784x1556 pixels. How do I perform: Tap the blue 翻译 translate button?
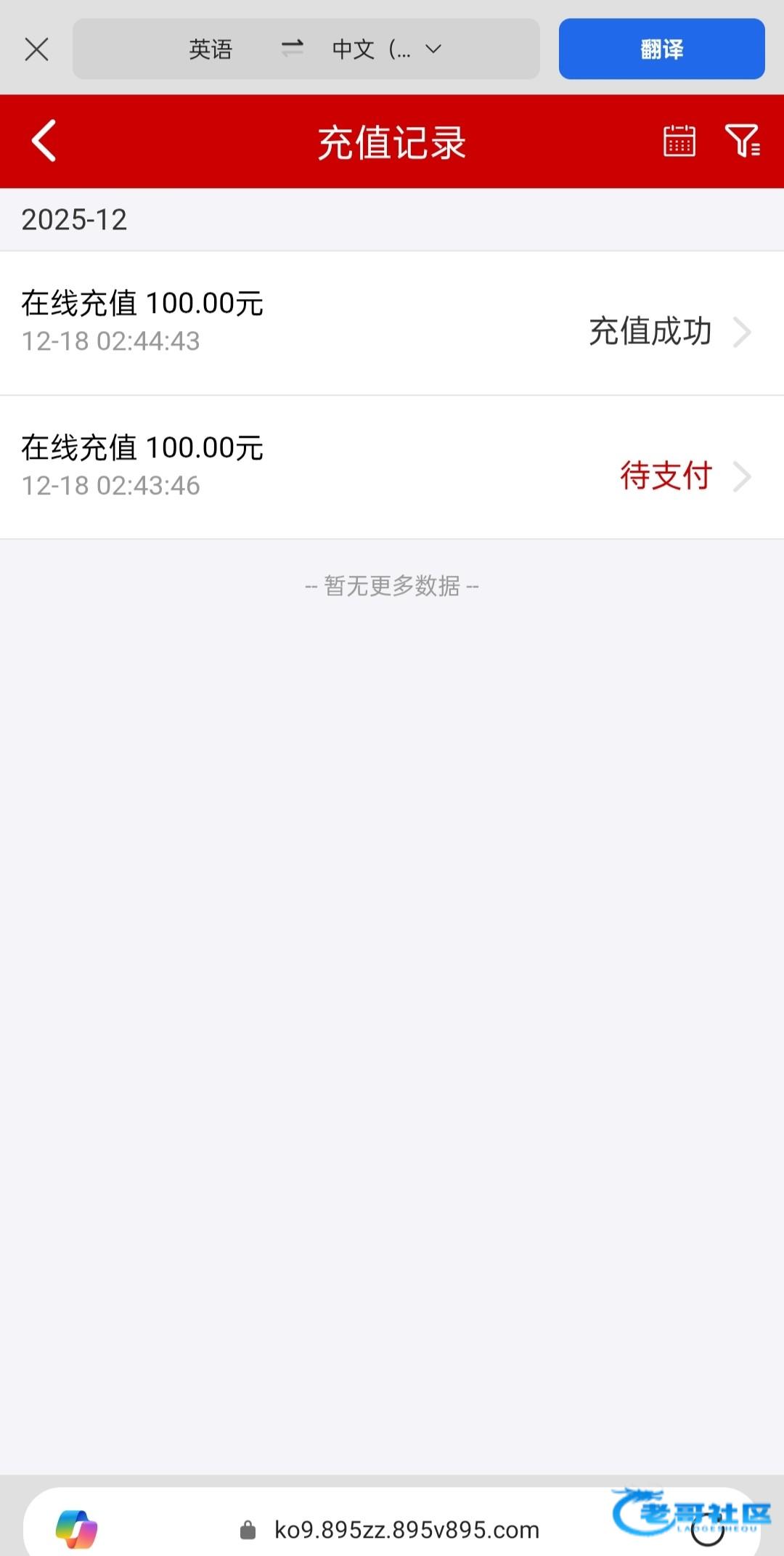coord(661,49)
